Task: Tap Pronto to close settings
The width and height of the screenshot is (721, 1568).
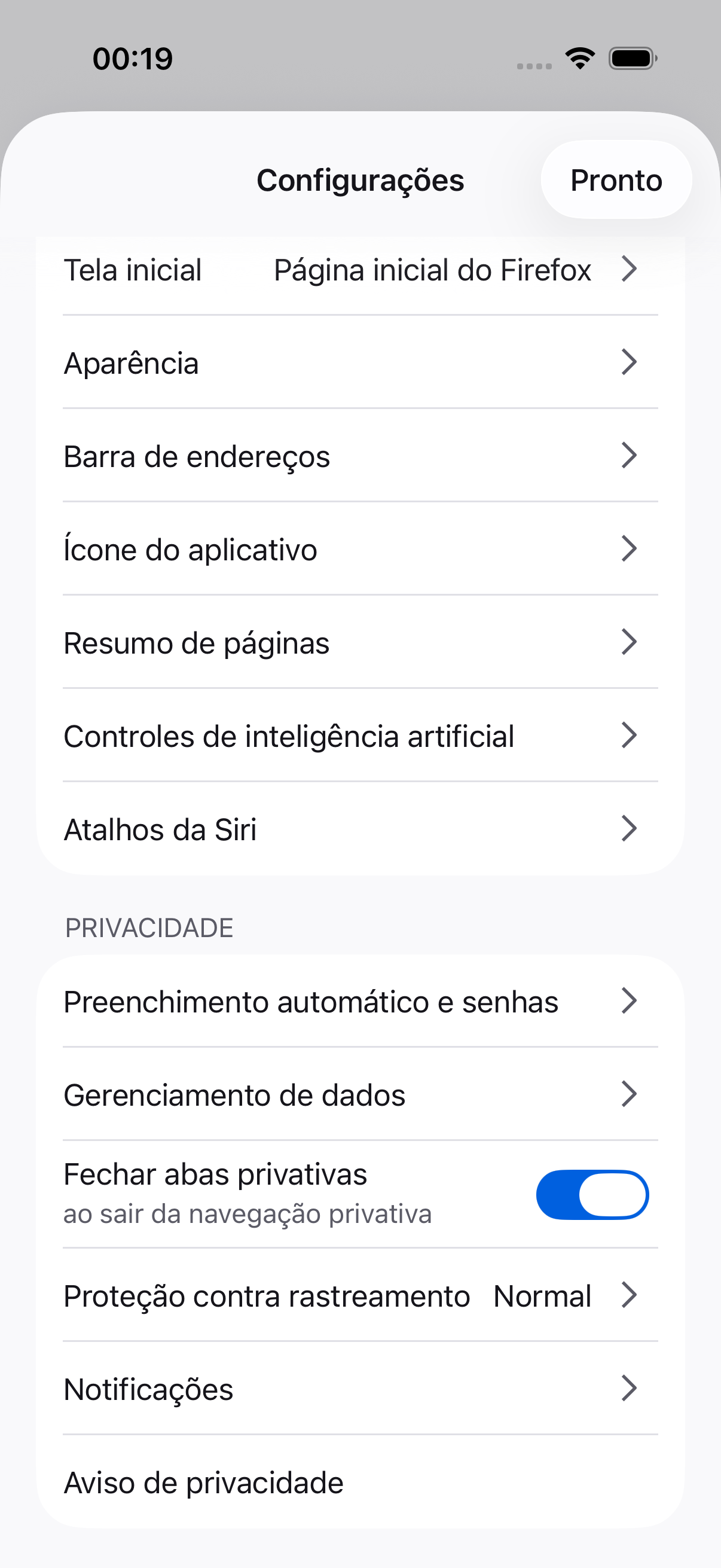Action: click(x=616, y=180)
